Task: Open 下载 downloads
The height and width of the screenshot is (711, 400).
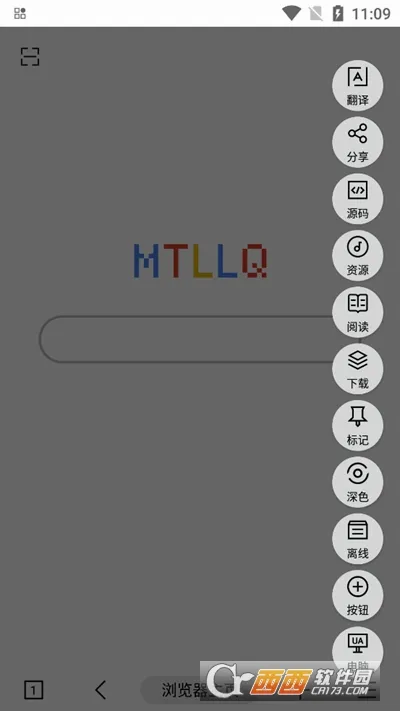Action: [x=357, y=369]
